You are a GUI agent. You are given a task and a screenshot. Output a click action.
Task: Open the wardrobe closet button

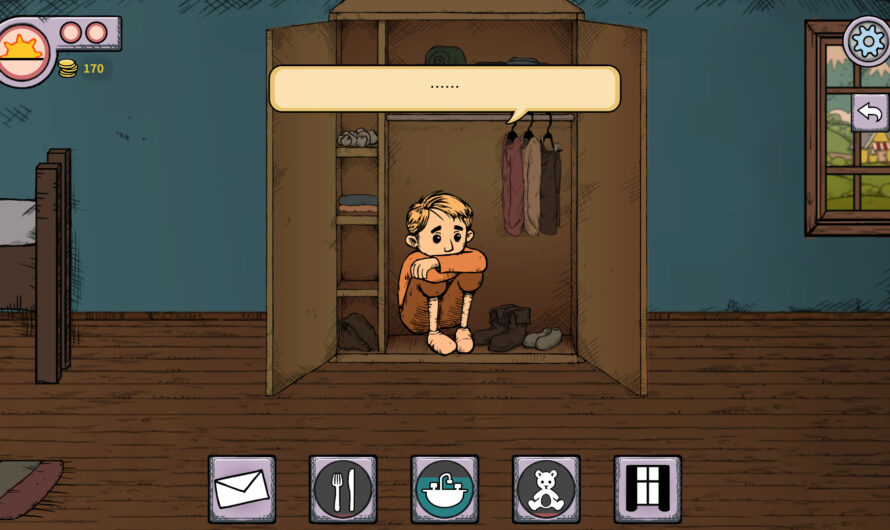point(647,489)
